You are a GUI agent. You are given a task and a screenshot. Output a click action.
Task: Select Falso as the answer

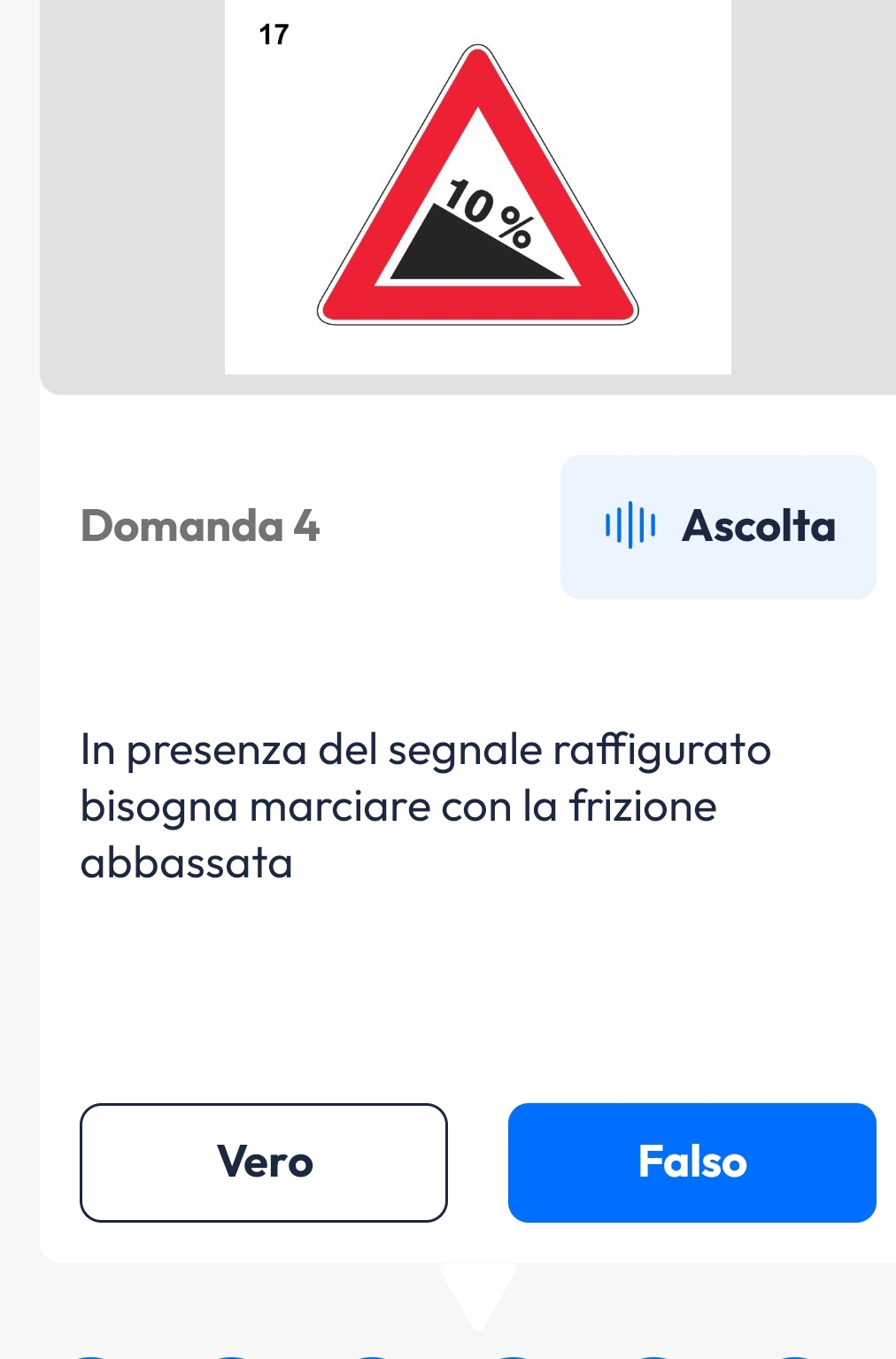click(691, 1162)
